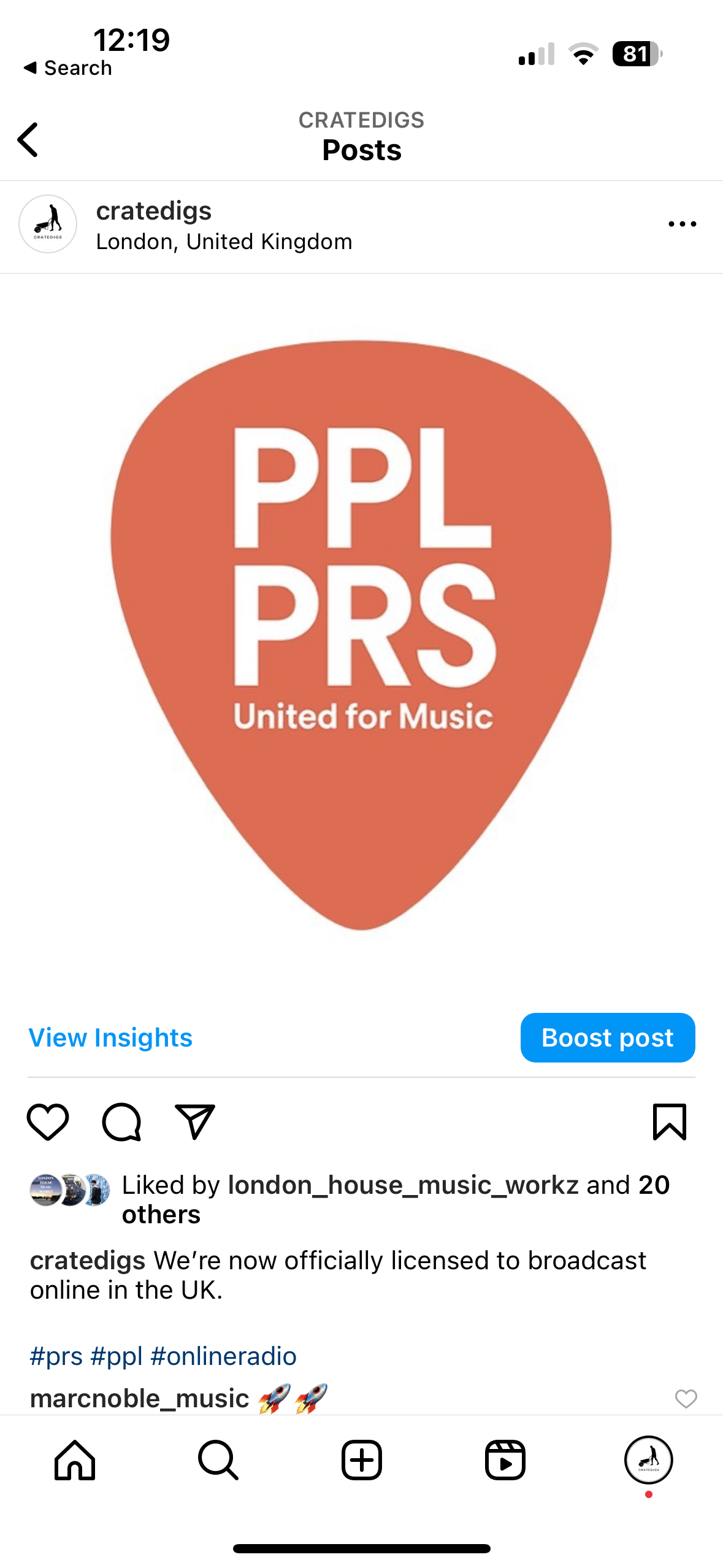Viewport: 723px width, 1568px height.
Task: Create a new post with plus tab
Action: click(362, 1461)
